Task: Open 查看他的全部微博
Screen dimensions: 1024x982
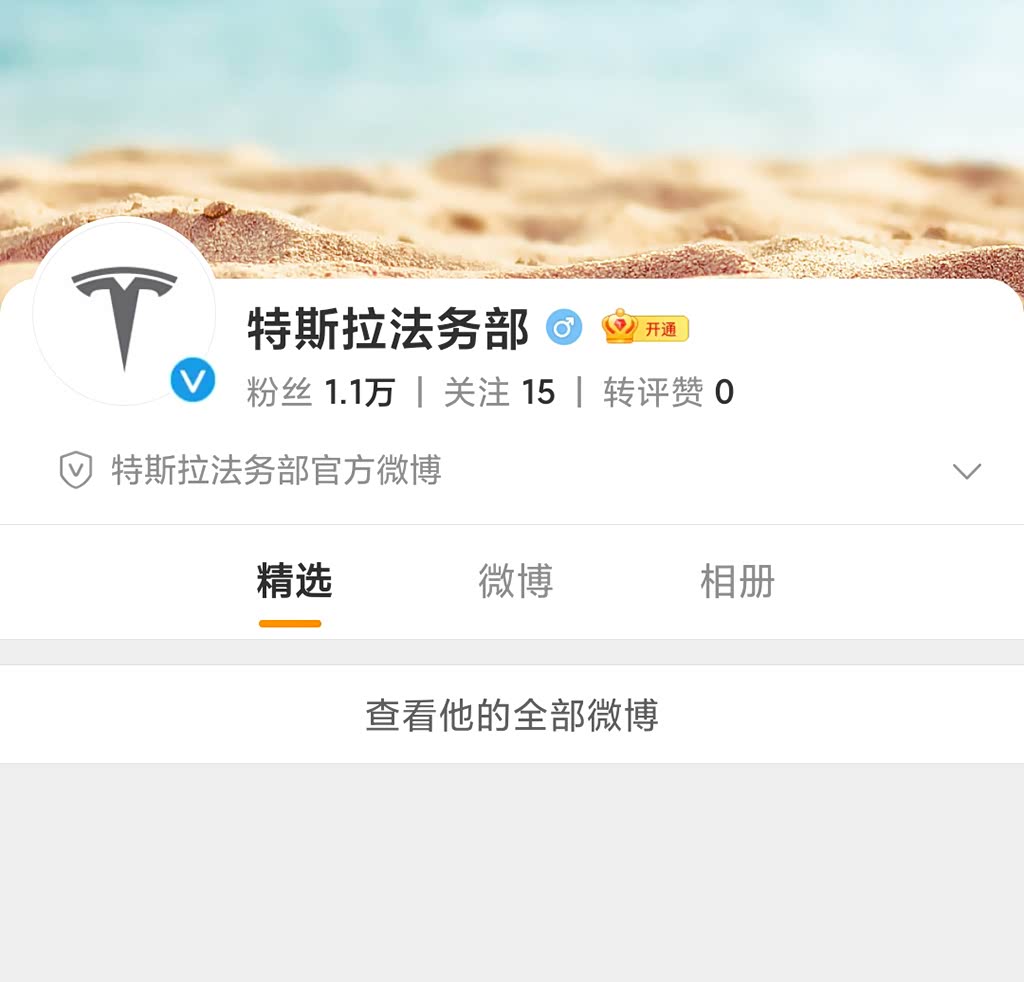Action: 511,716
